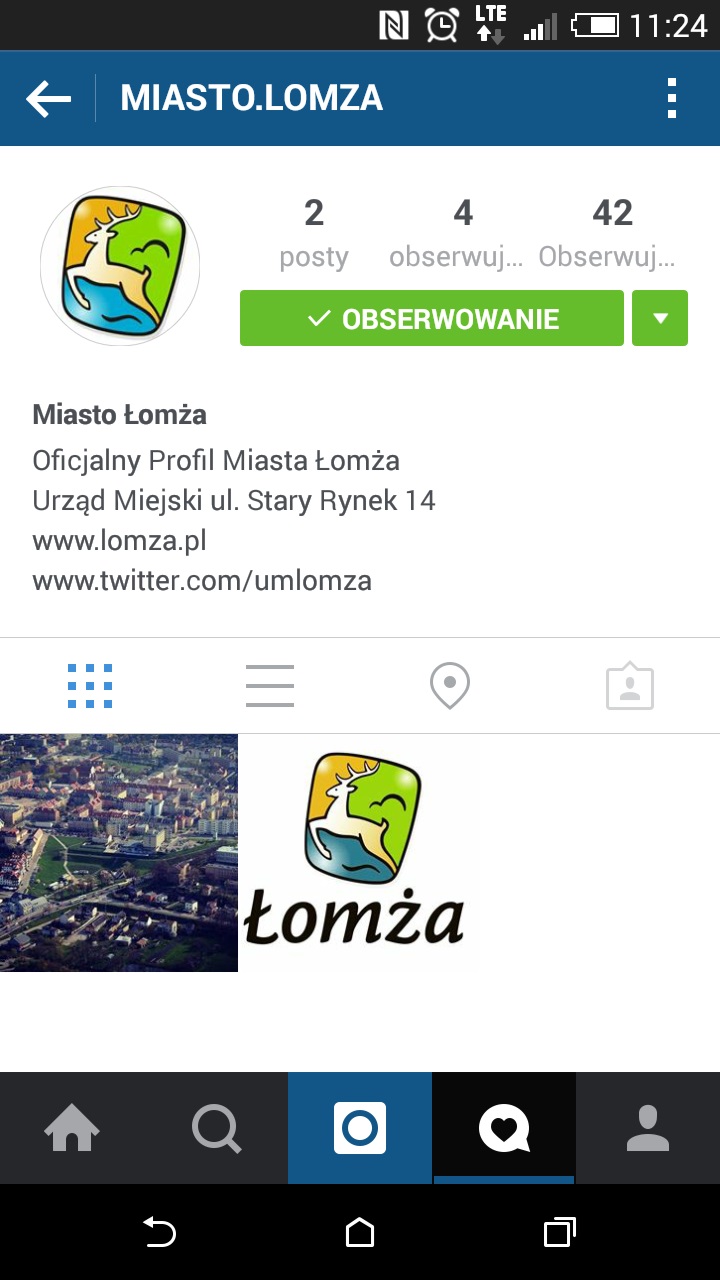Switch to the list view tab

(x=270, y=686)
